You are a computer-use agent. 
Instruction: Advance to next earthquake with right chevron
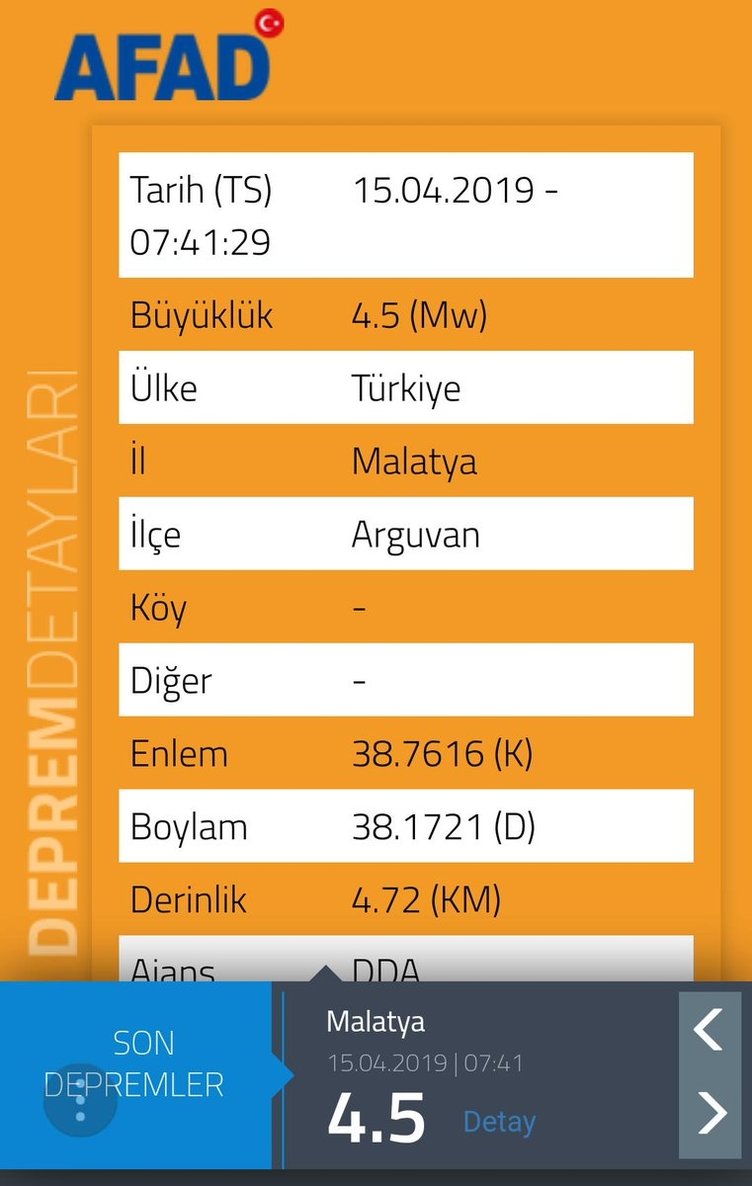tap(710, 1112)
